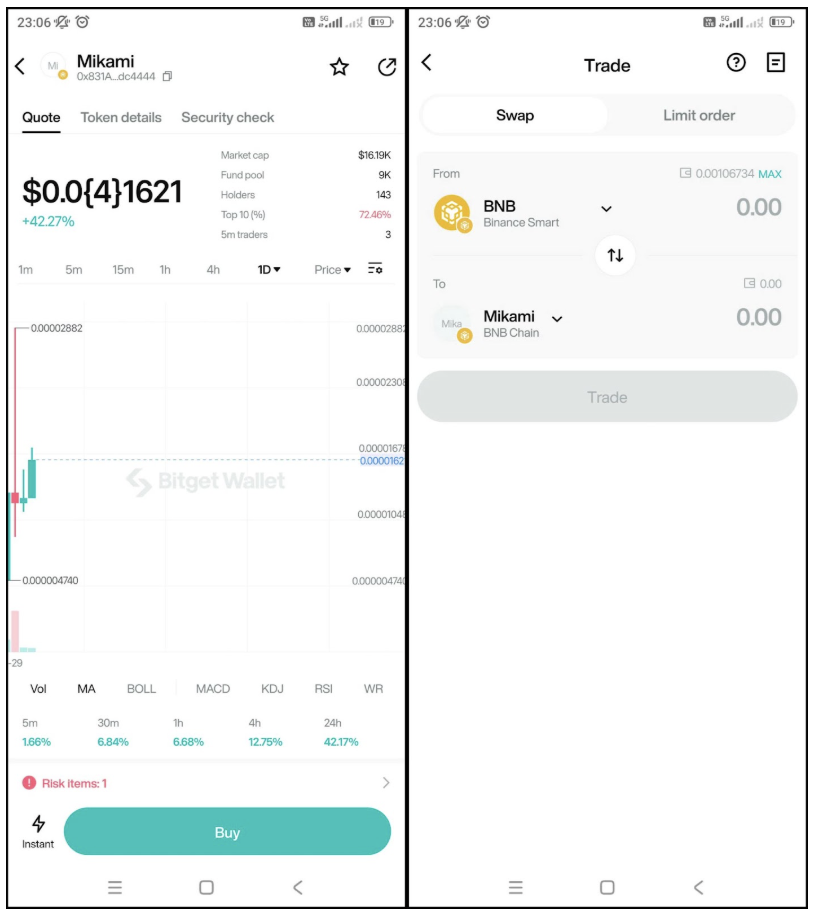
Task: Select the RSI indicator
Action: click(324, 689)
